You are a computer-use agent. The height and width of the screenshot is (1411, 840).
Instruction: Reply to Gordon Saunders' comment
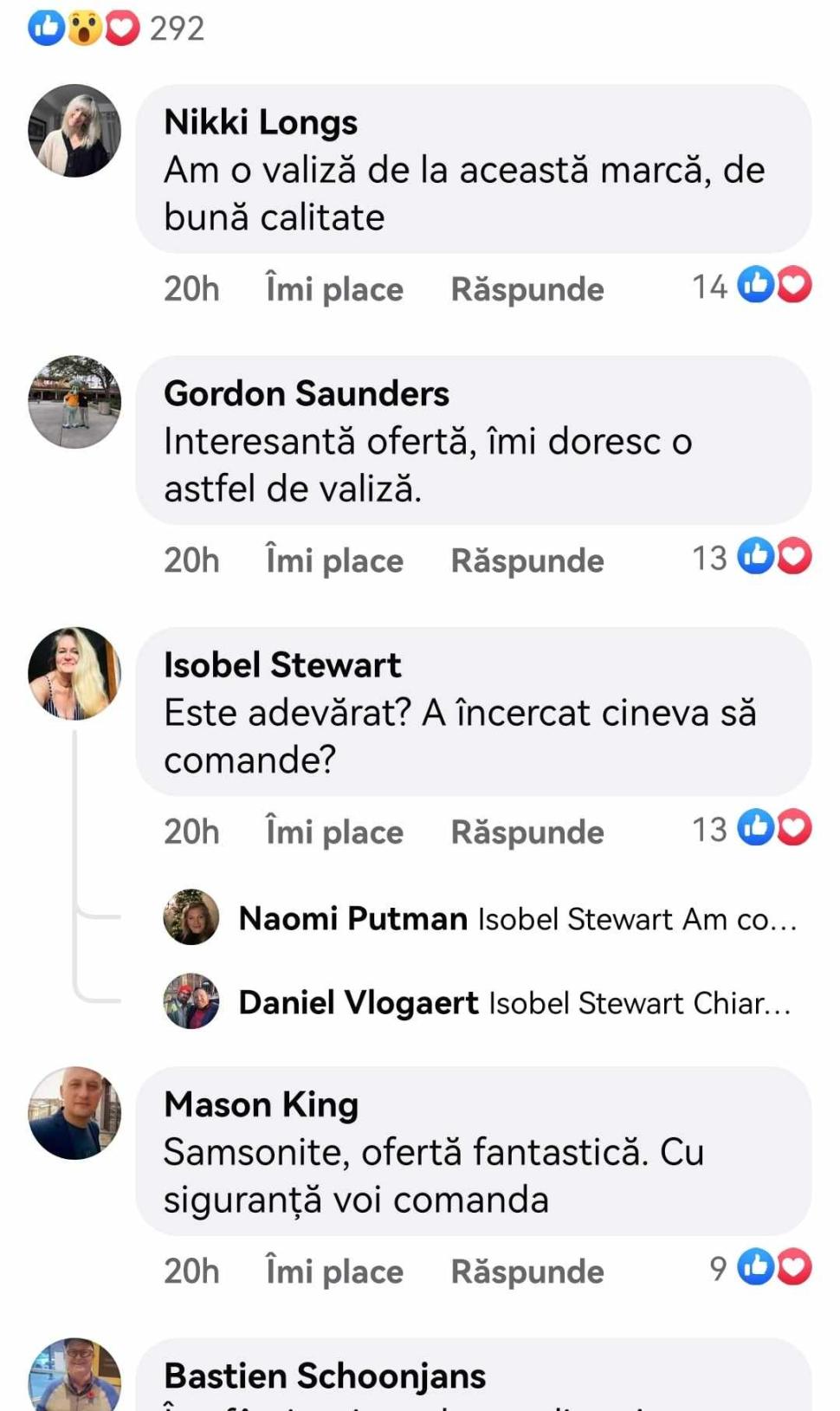(527, 560)
